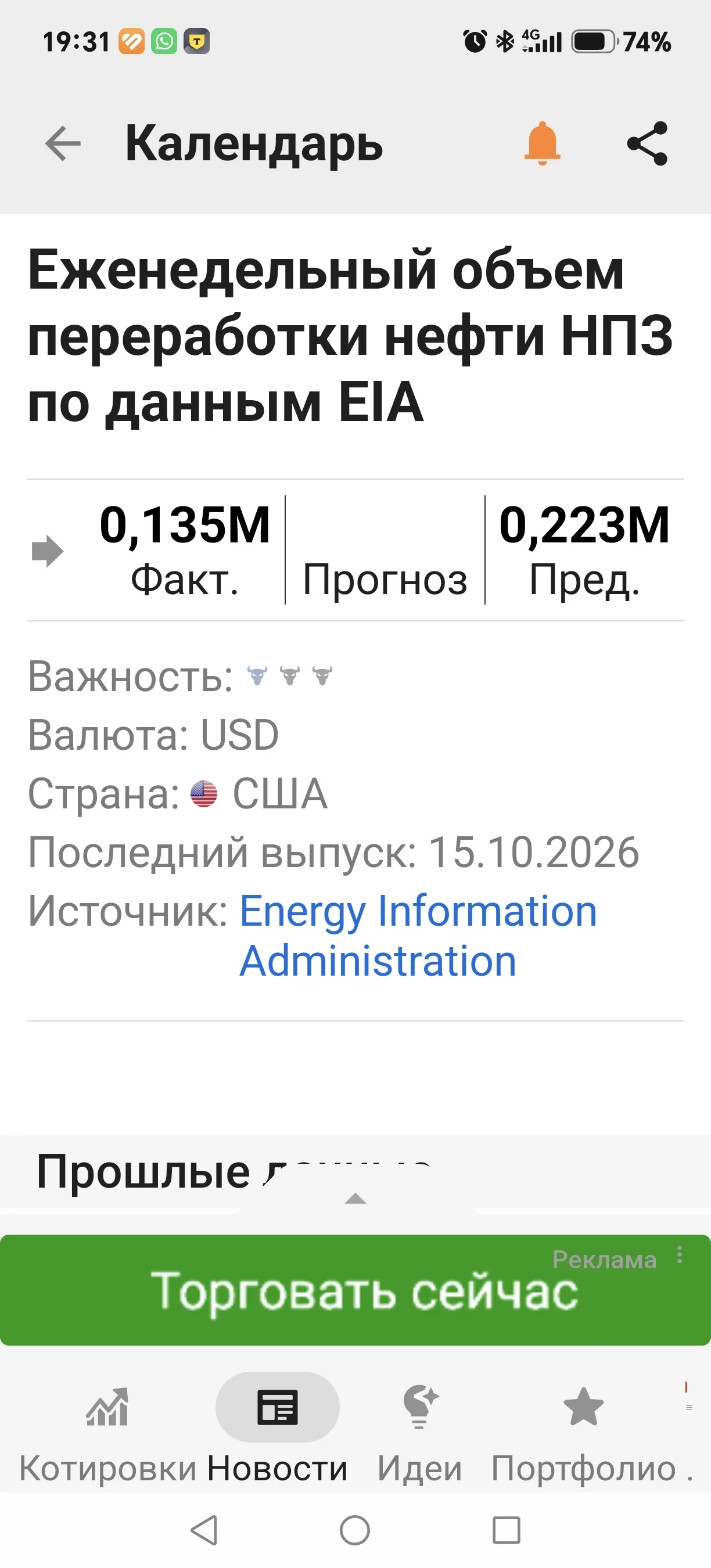Screen dimensions: 711x1568
Task: Open the Energy Information Administration source link
Action: (x=418, y=936)
